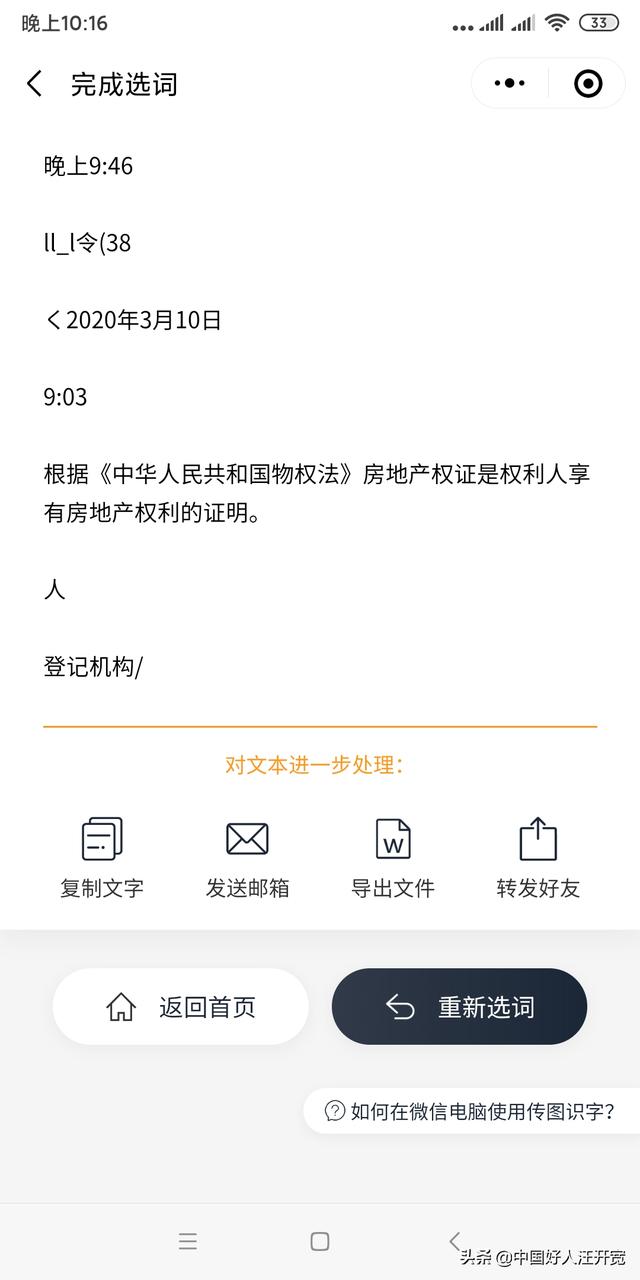The height and width of the screenshot is (1280, 640).
Task: Return to home page with 返回首页
Action: pos(181,1007)
